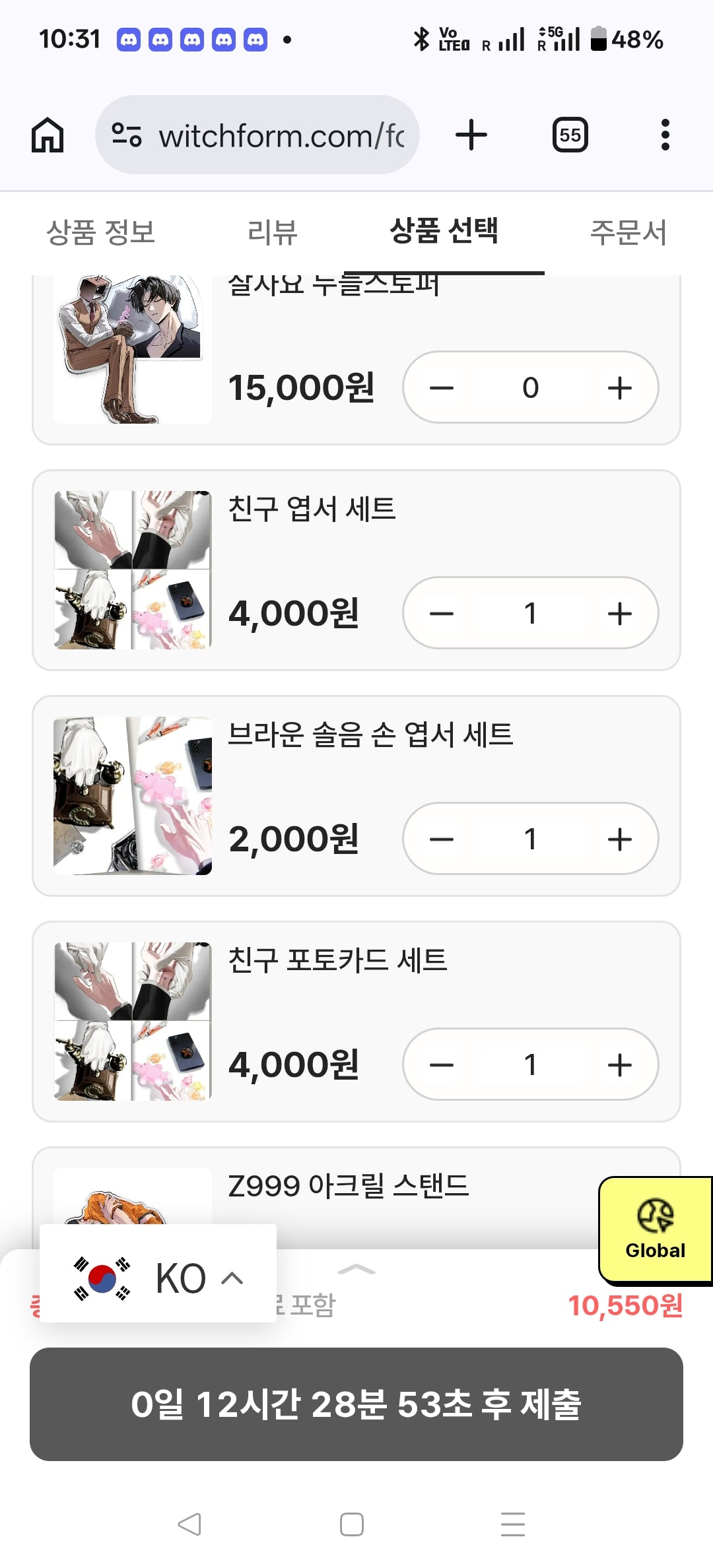This screenshot has width=713, height=1568.
Task: Decrease quantity of 친구 포토카드 세트
Action: coord(442,1064)
